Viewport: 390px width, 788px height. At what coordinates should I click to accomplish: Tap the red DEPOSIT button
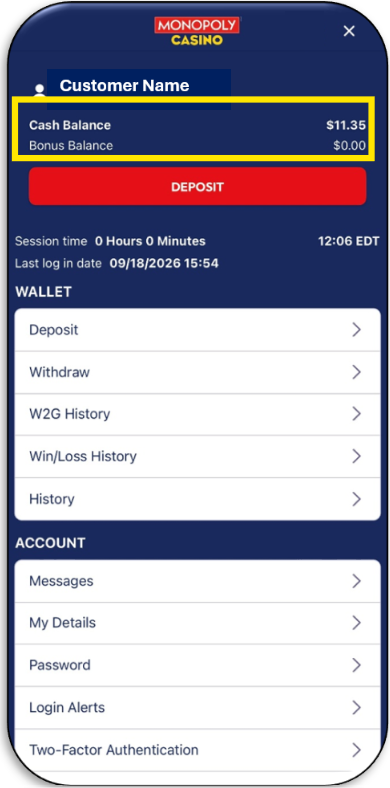(x=198, y=186)
